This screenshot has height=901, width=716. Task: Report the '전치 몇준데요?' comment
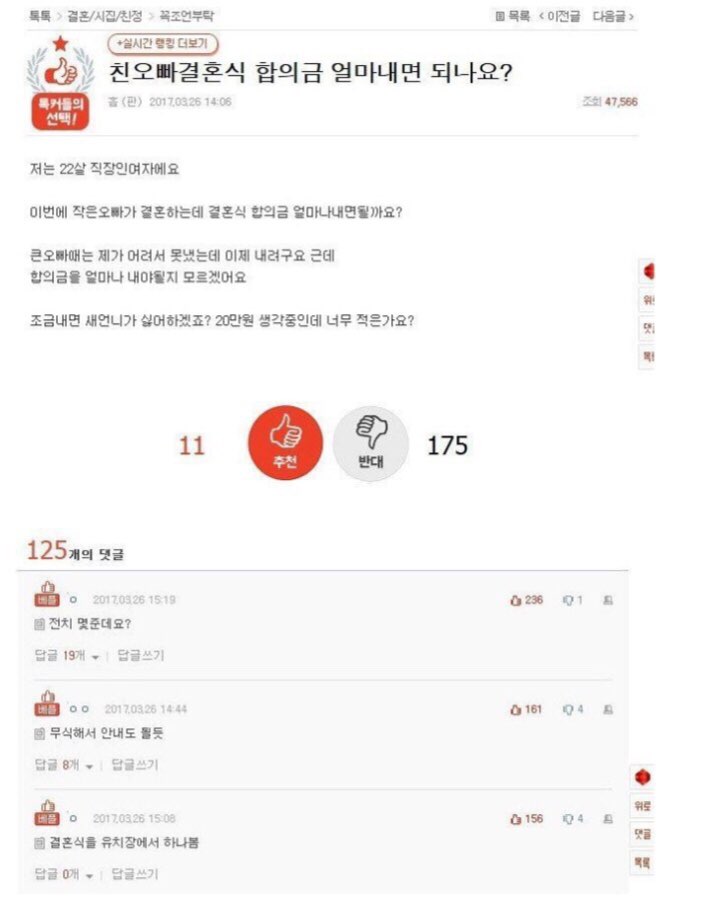point(608,600)
